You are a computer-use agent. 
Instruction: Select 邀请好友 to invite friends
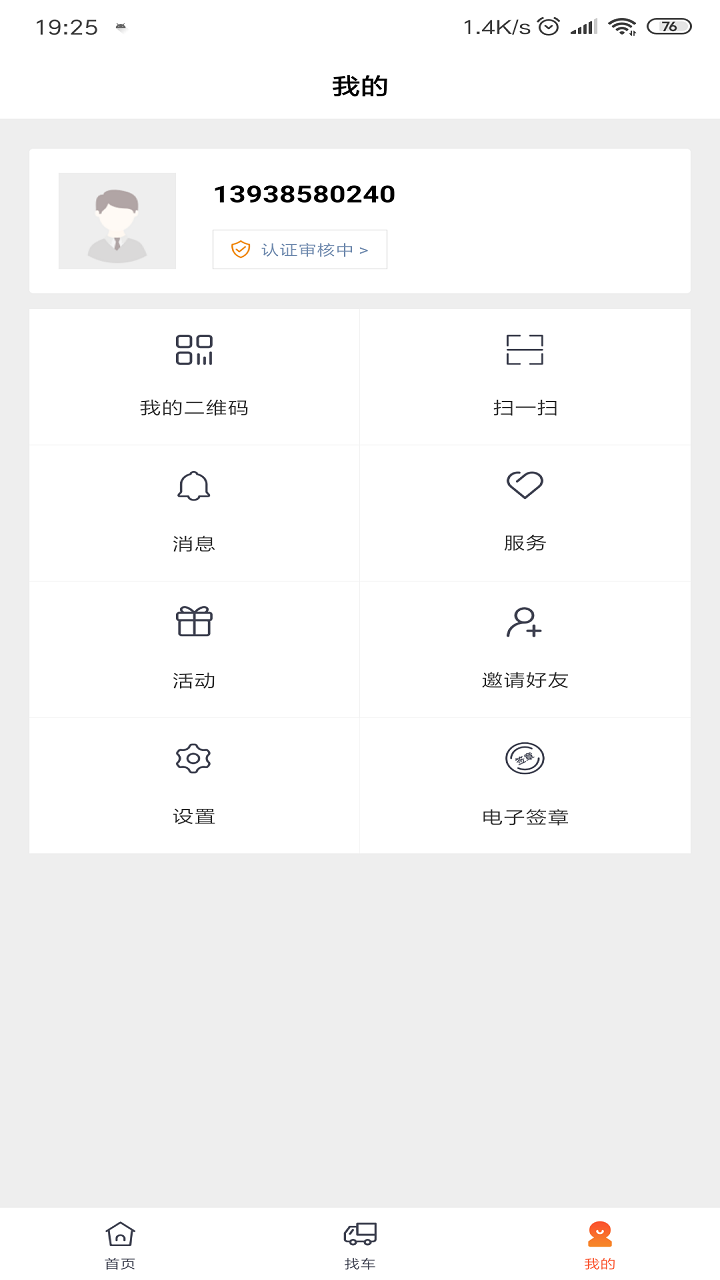(x=525, y=649)
